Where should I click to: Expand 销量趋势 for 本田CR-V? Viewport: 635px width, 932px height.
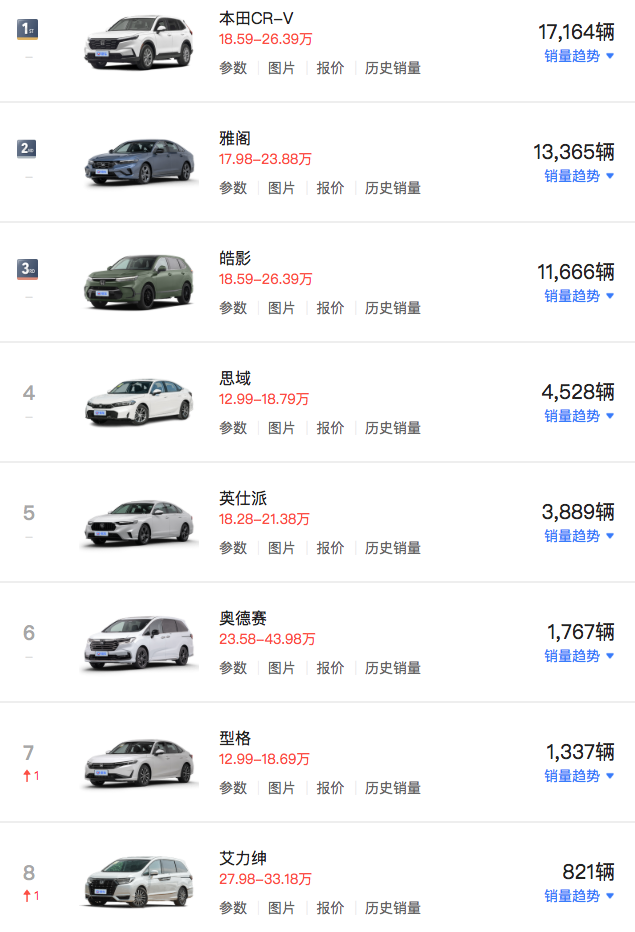pyautogui.click(x=579, y=56)
